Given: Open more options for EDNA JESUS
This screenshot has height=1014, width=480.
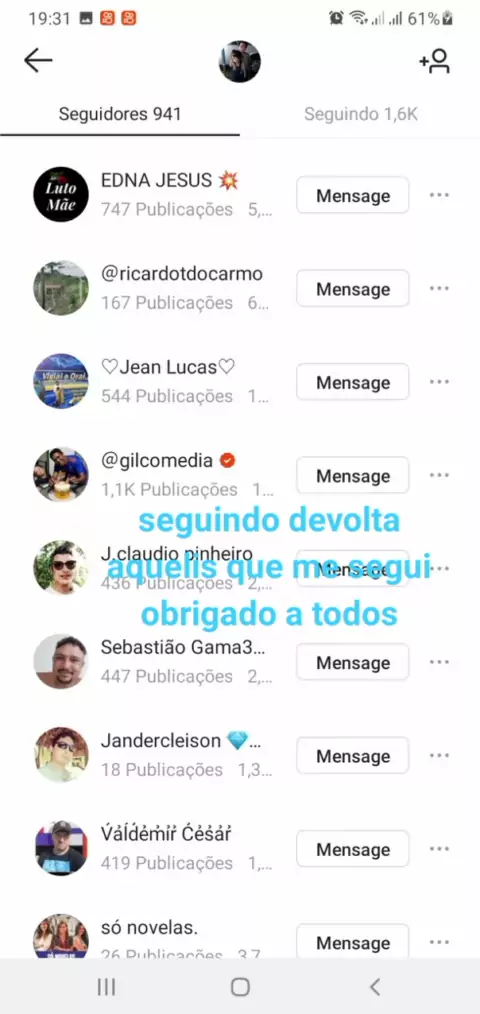Looking at the screenshot, I should pyautogui.click(x=439, y=195).
